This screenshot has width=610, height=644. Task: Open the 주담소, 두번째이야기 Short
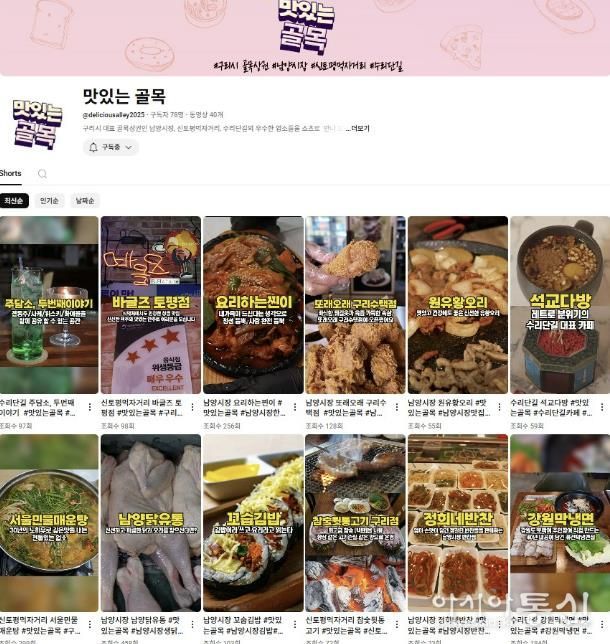coord(49,305)
